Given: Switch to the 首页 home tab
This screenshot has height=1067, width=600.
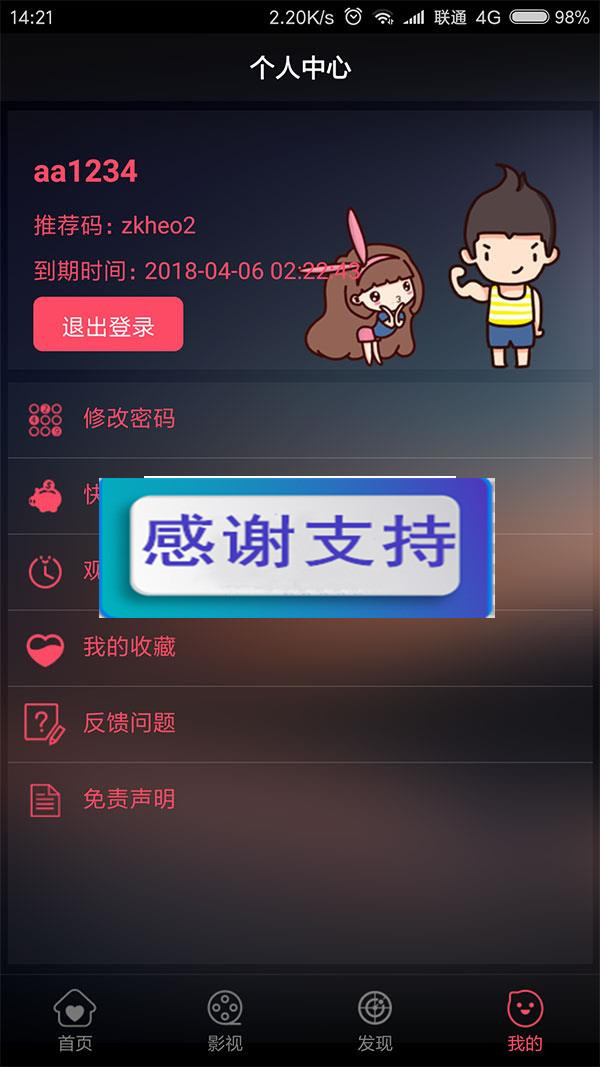Looking at the screenshot, I should 75,1020.
